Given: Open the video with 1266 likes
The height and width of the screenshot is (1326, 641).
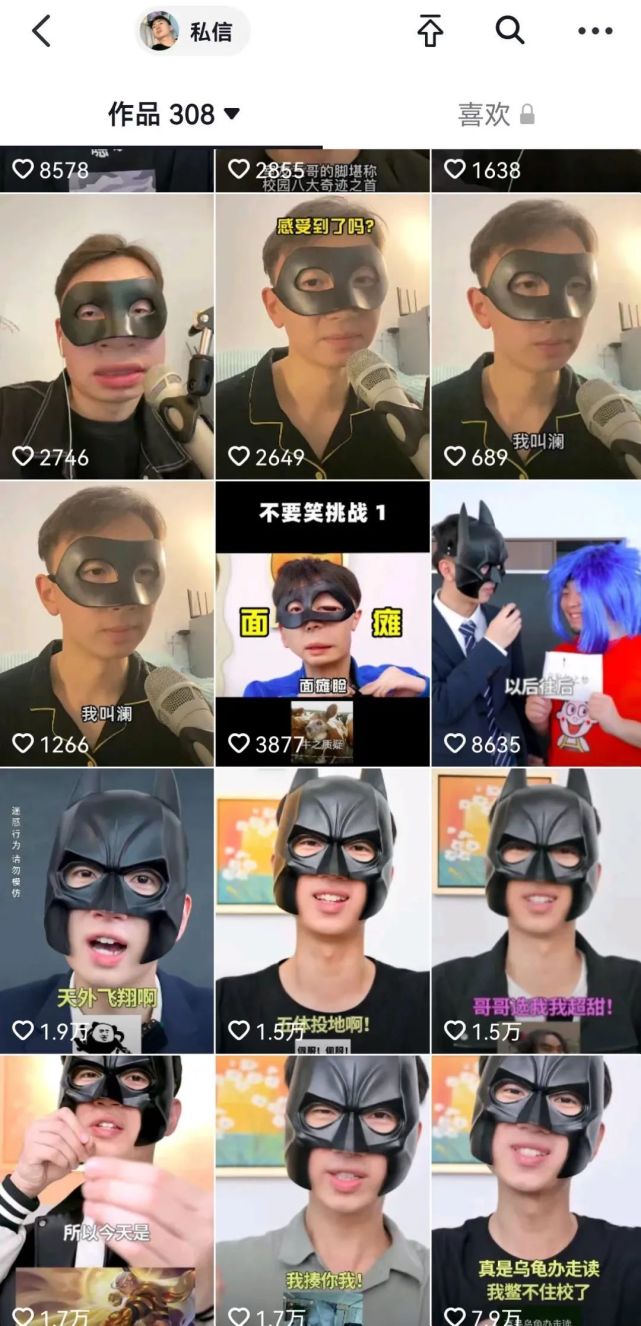Looking at the screenshot, I should tap(107, 623).
